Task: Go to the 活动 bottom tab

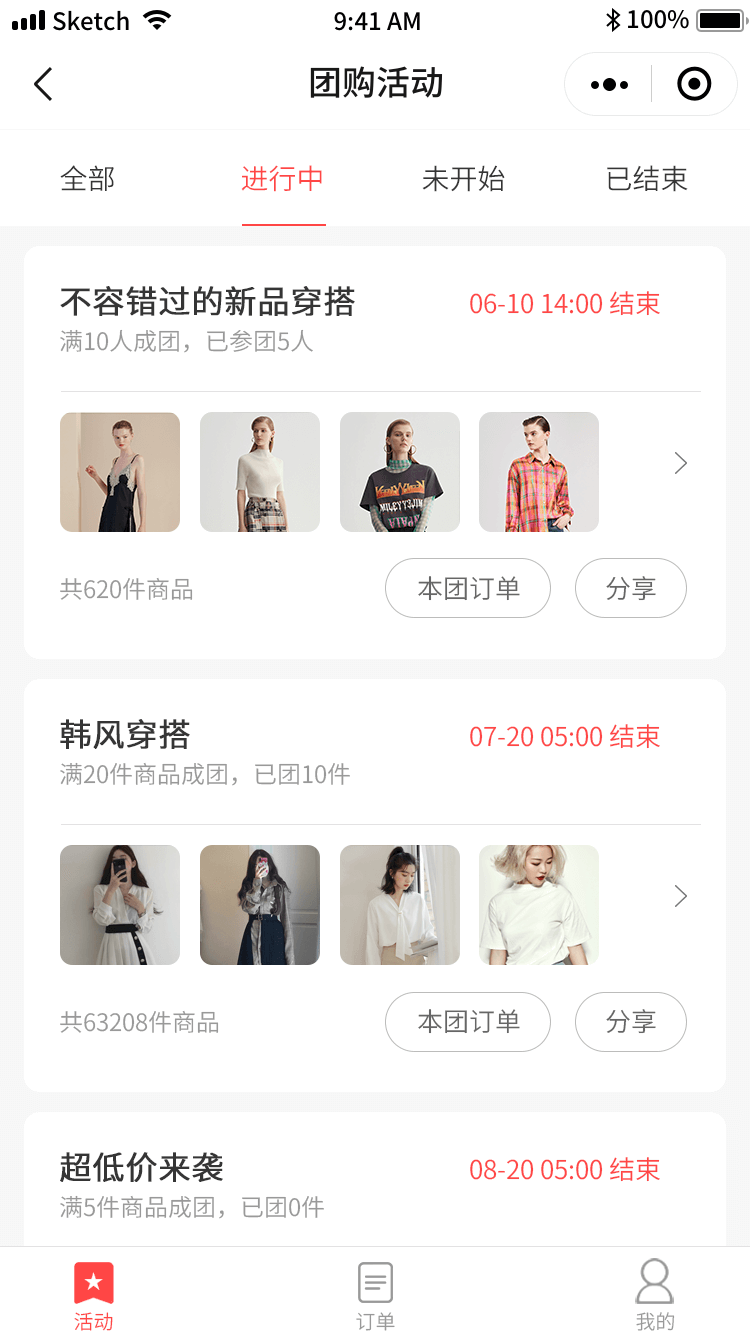Action: (x=94, y=1296)
